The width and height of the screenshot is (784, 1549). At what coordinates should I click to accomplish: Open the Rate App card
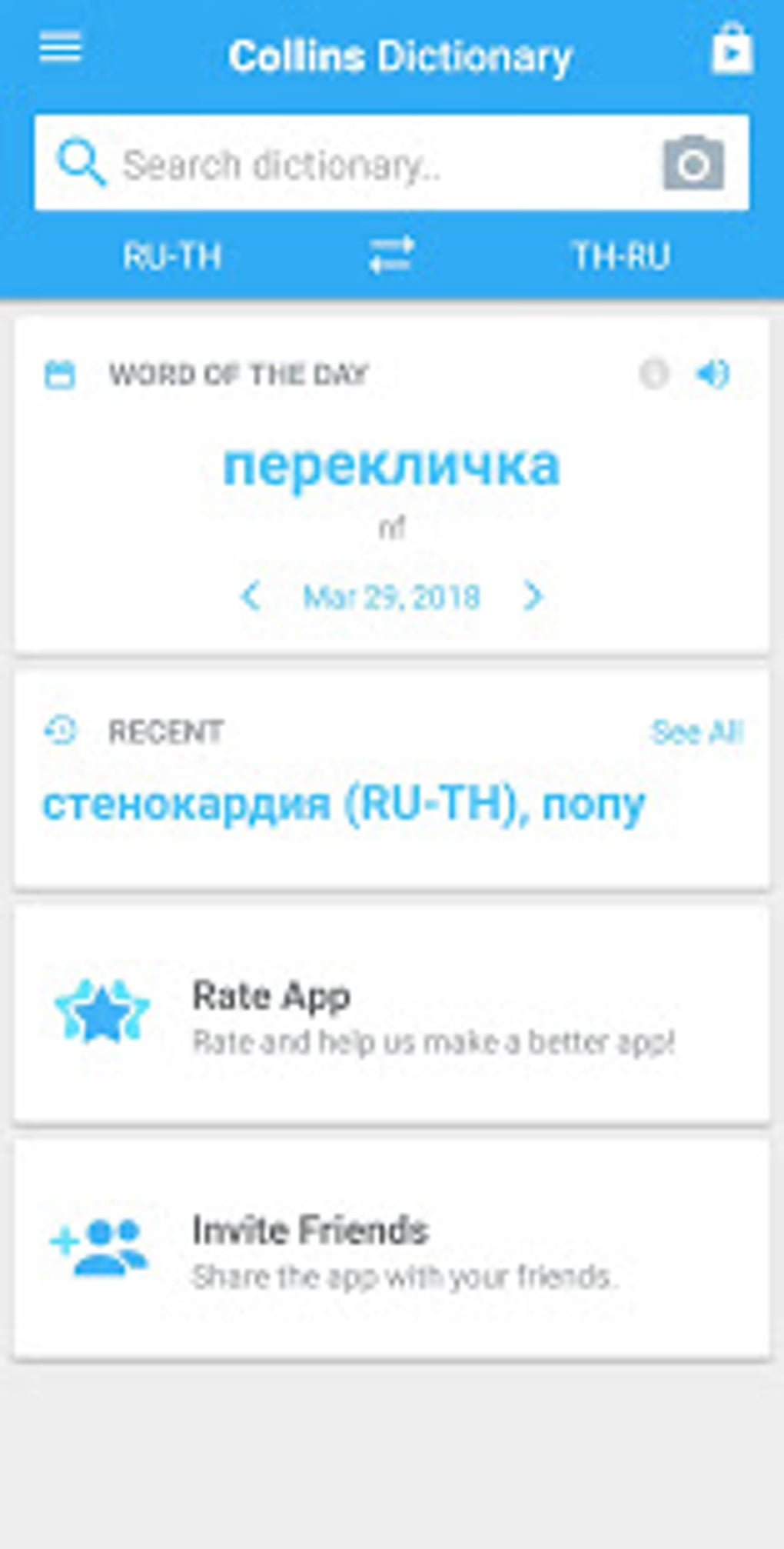(x=391, y=1014)
